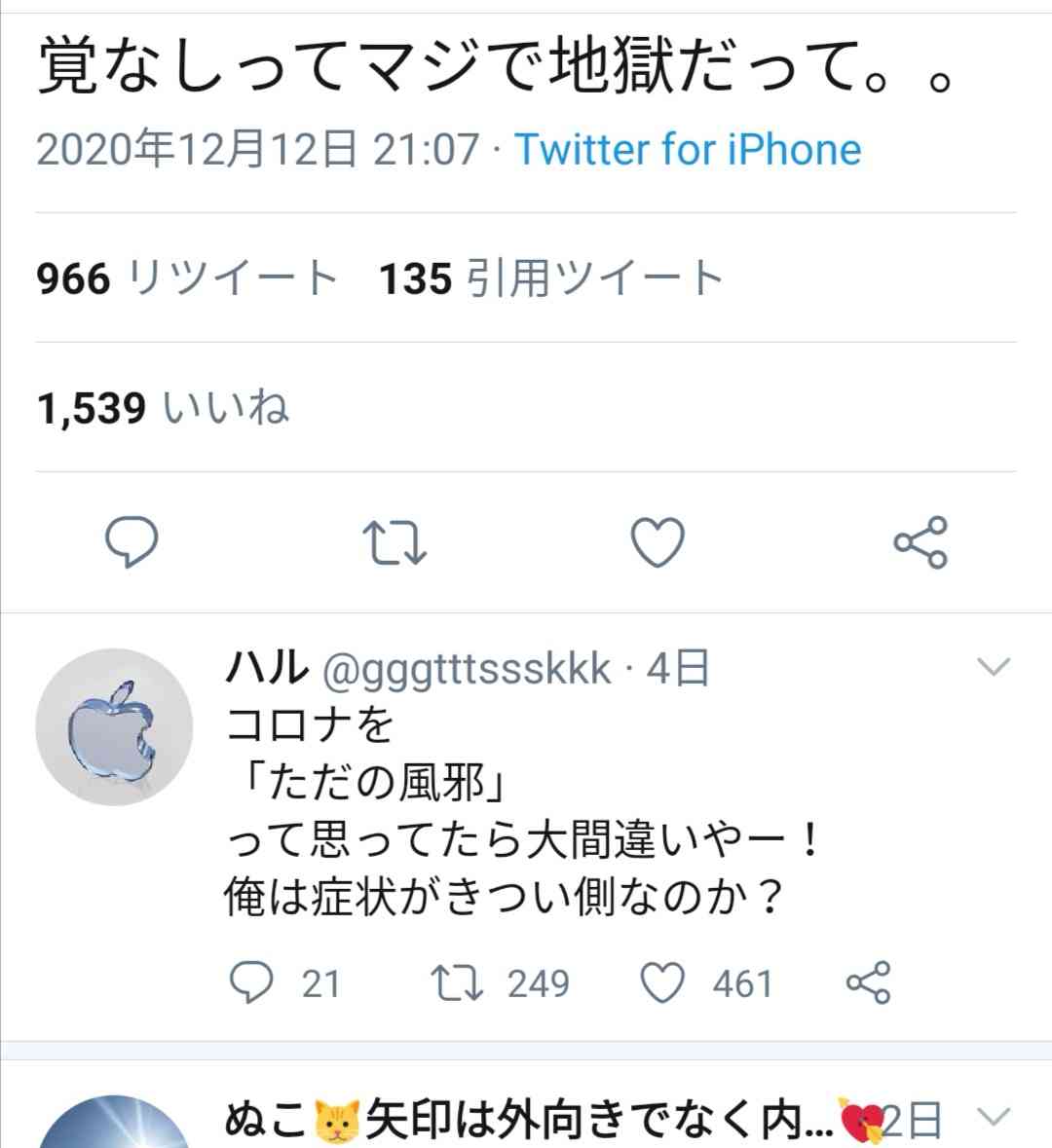View the 966 retweets list

pyautogui.click(x=187, y=278)
